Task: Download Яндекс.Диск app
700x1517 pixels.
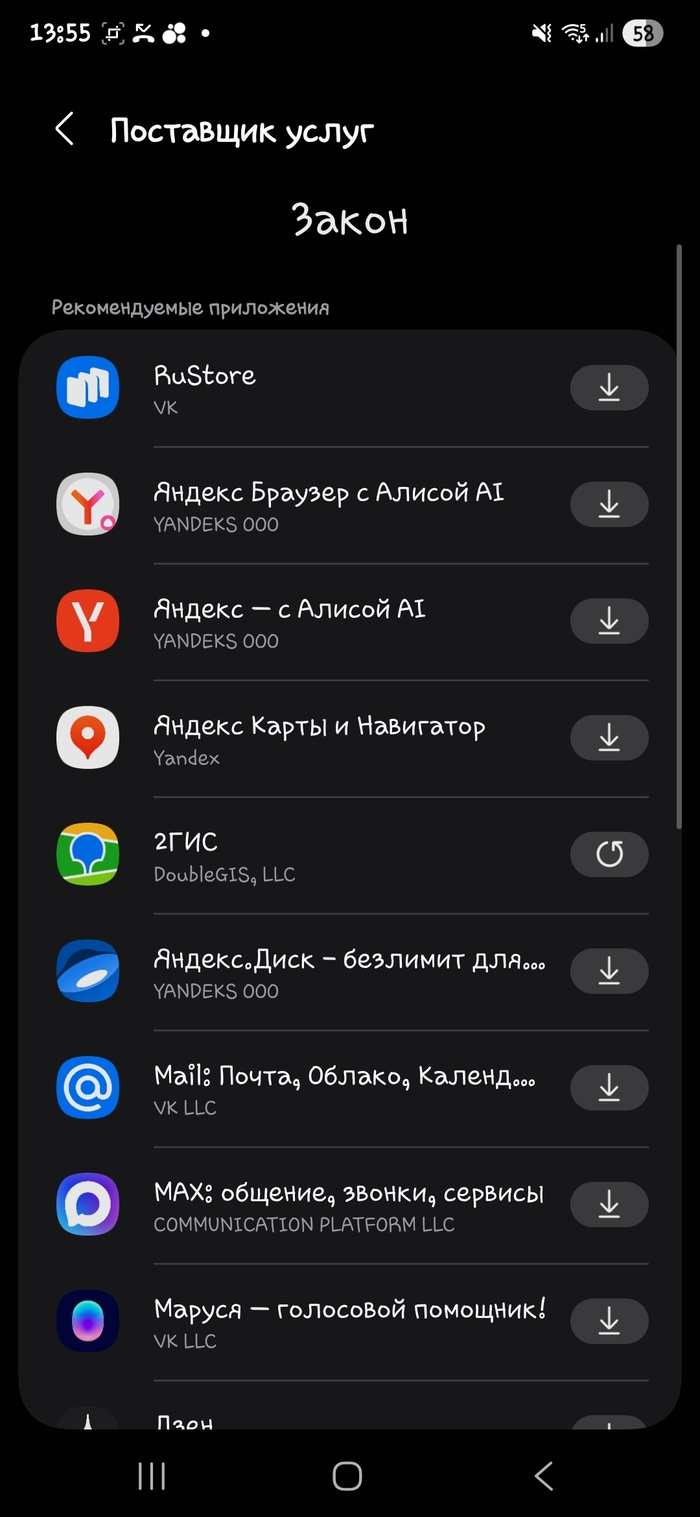Action: [609, 971]
